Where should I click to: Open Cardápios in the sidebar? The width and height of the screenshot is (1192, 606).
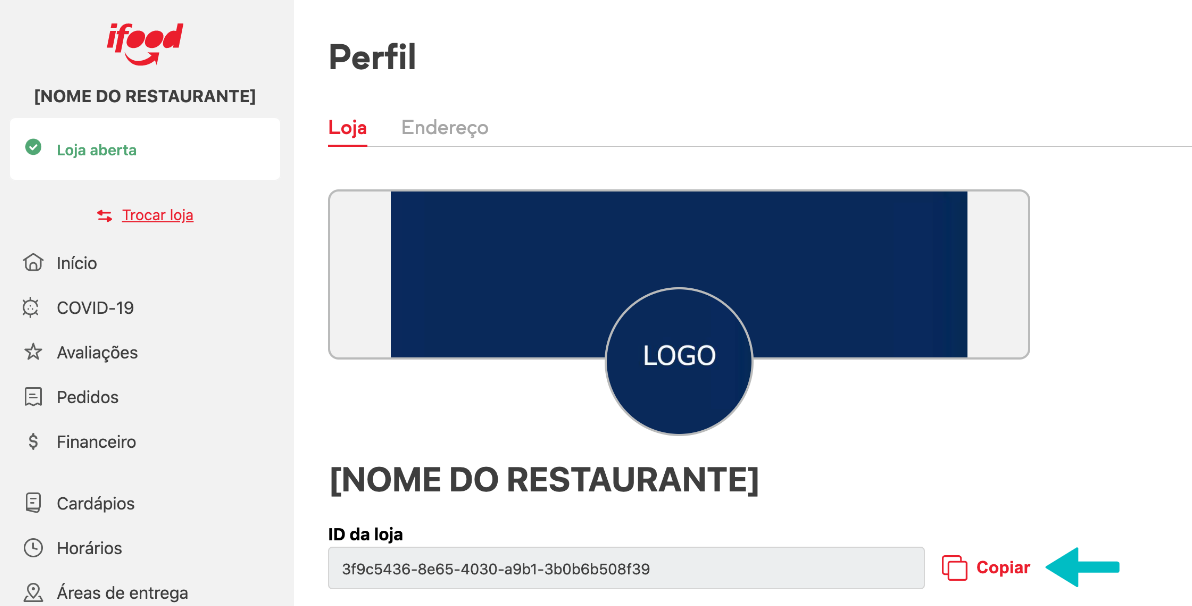pyautogui.click(x=95, y=503)
